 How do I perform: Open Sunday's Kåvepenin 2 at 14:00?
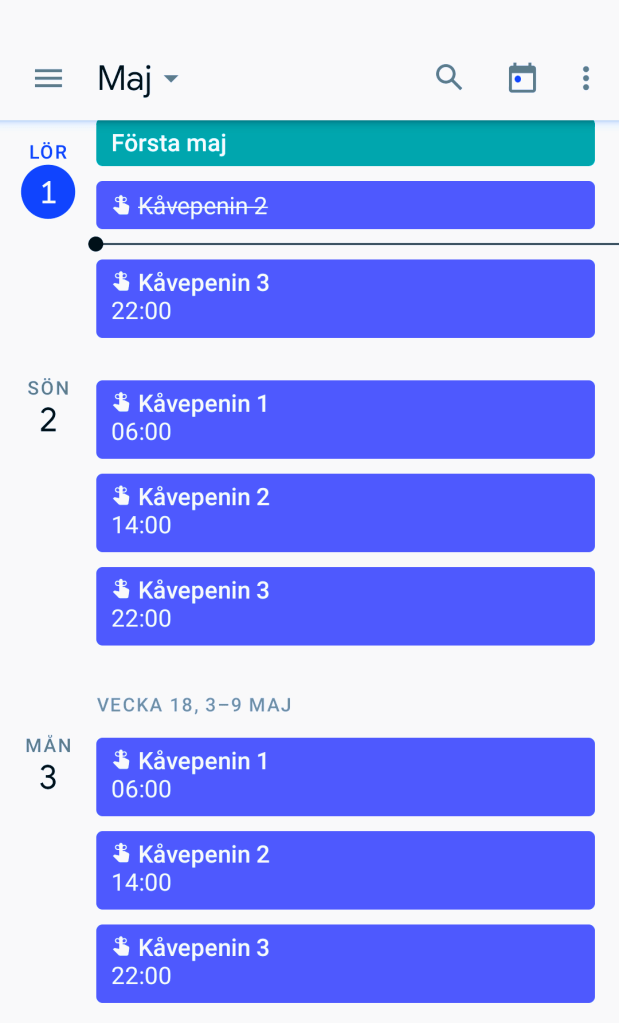[x=345, y=512]
